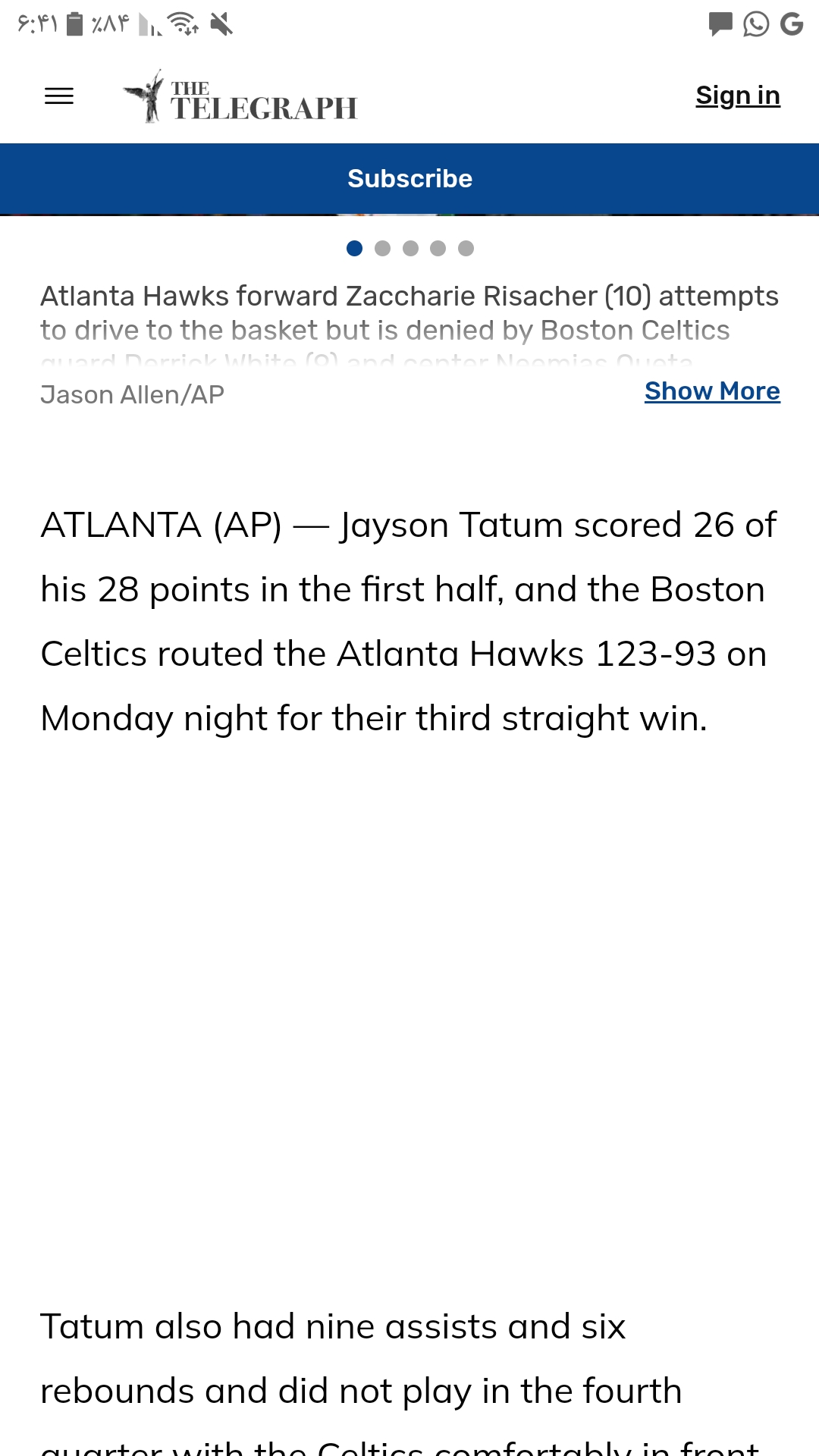Open the hamburger navigation menu

pos(59,96)
